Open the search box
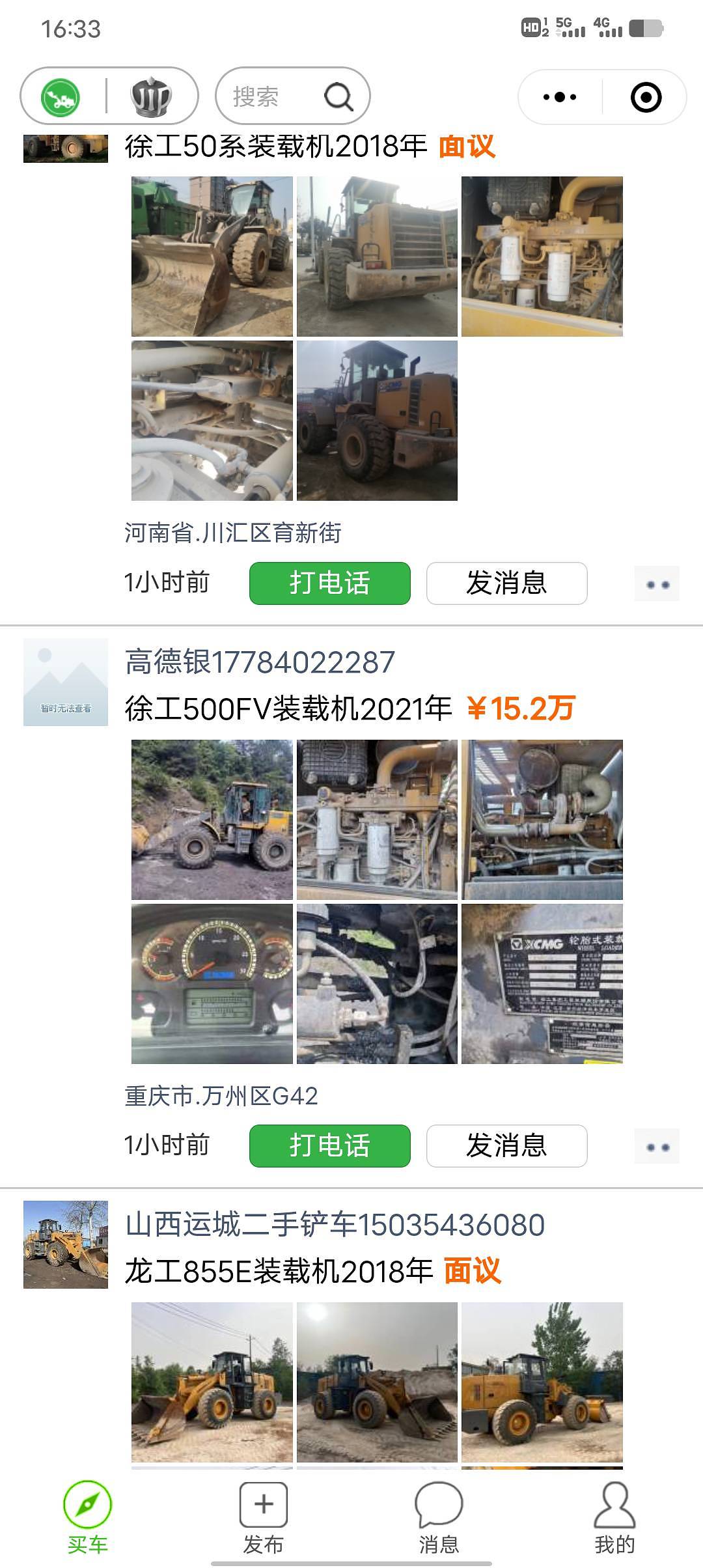703x1568 pixels. pos(292,96)
